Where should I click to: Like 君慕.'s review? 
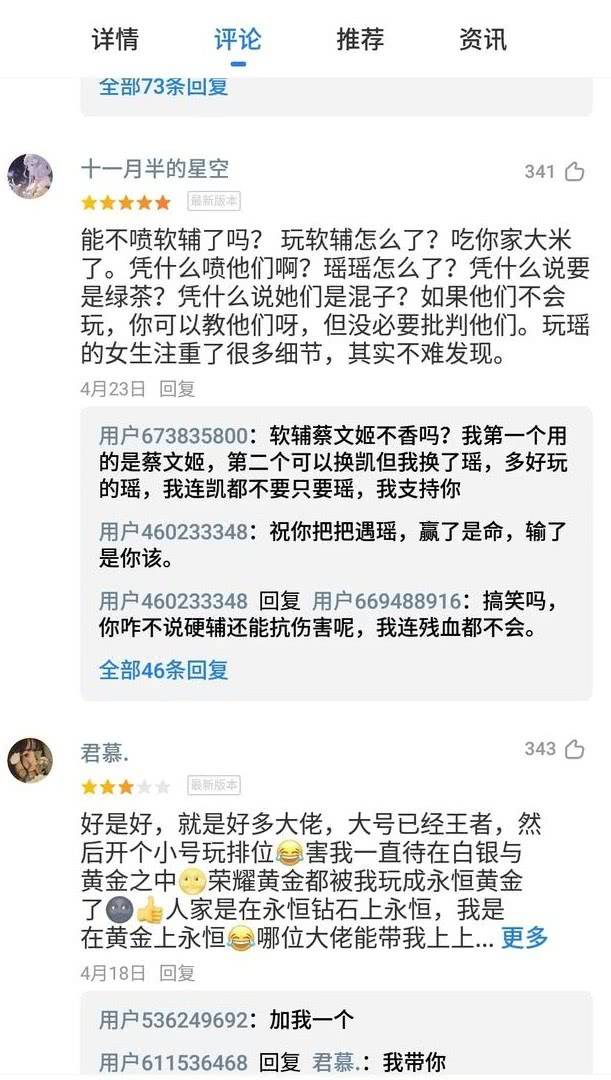coord(574,749)
